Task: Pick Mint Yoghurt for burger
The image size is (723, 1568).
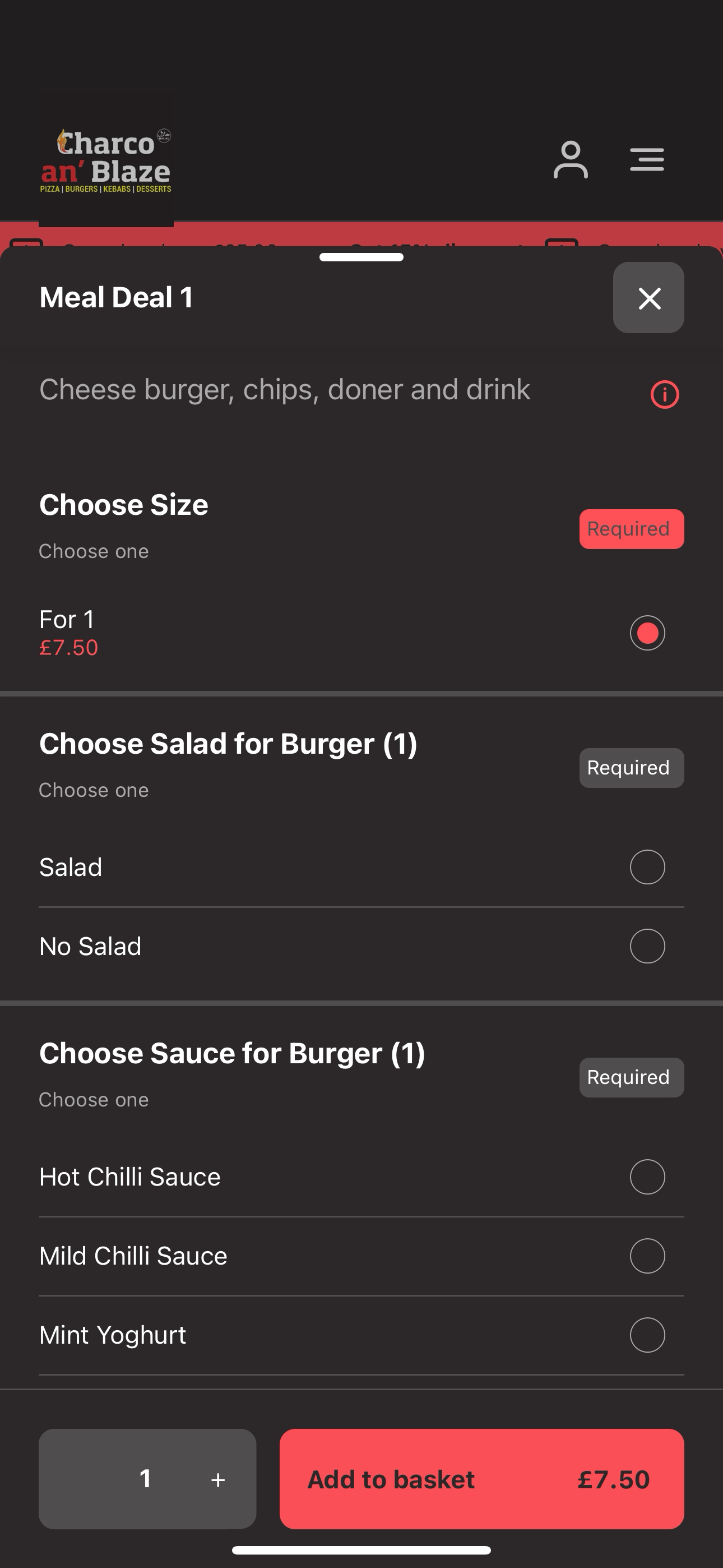Action: [x=361, y=1335]
